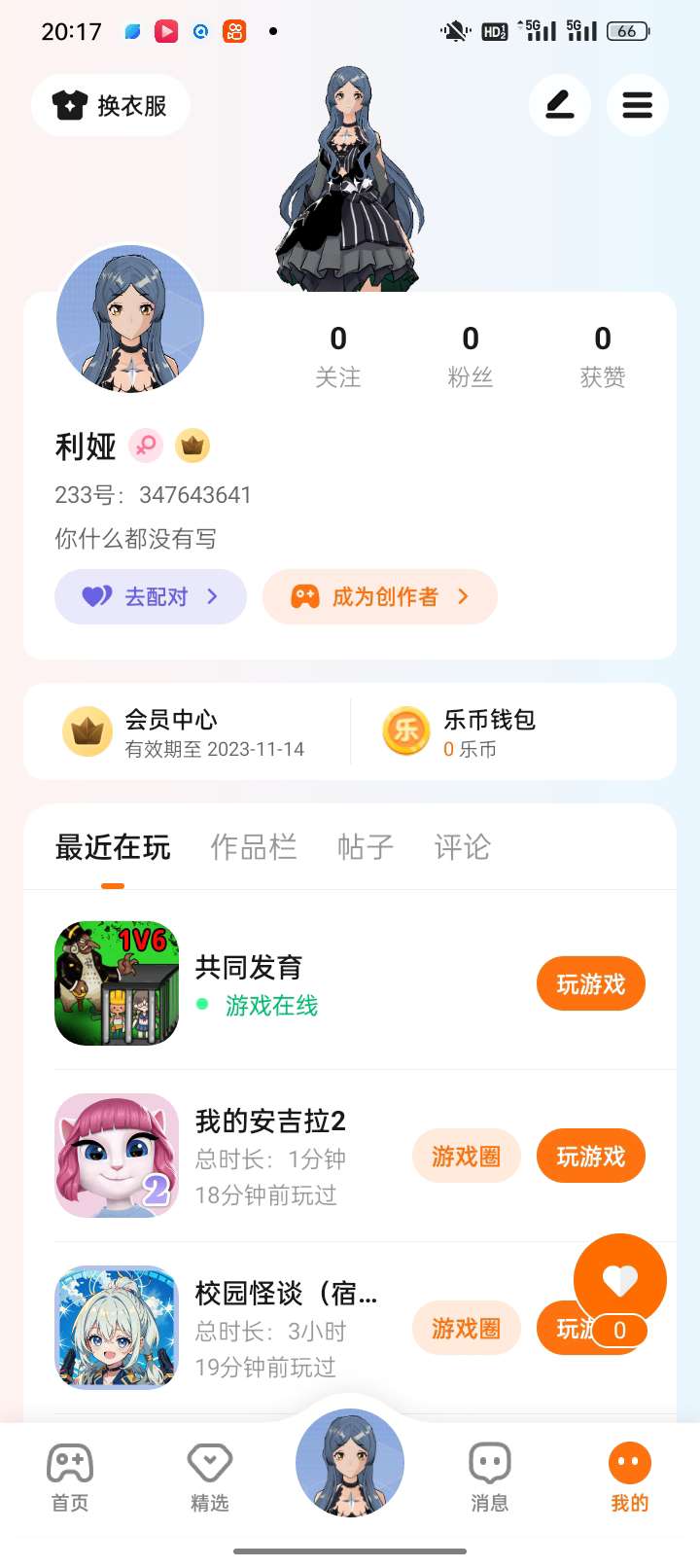Open 游戏圈 for 校园怪谈

[466, 1329]
